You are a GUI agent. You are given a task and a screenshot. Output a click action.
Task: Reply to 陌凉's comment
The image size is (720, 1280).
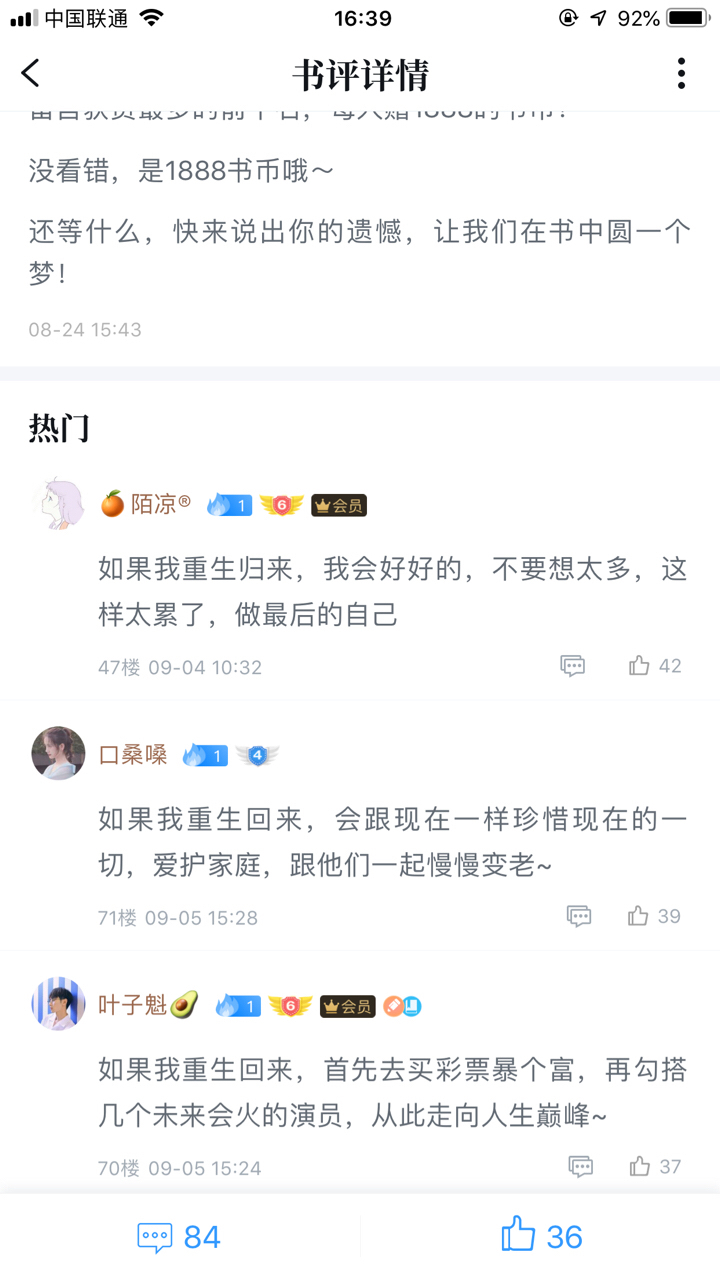[573, 666]
